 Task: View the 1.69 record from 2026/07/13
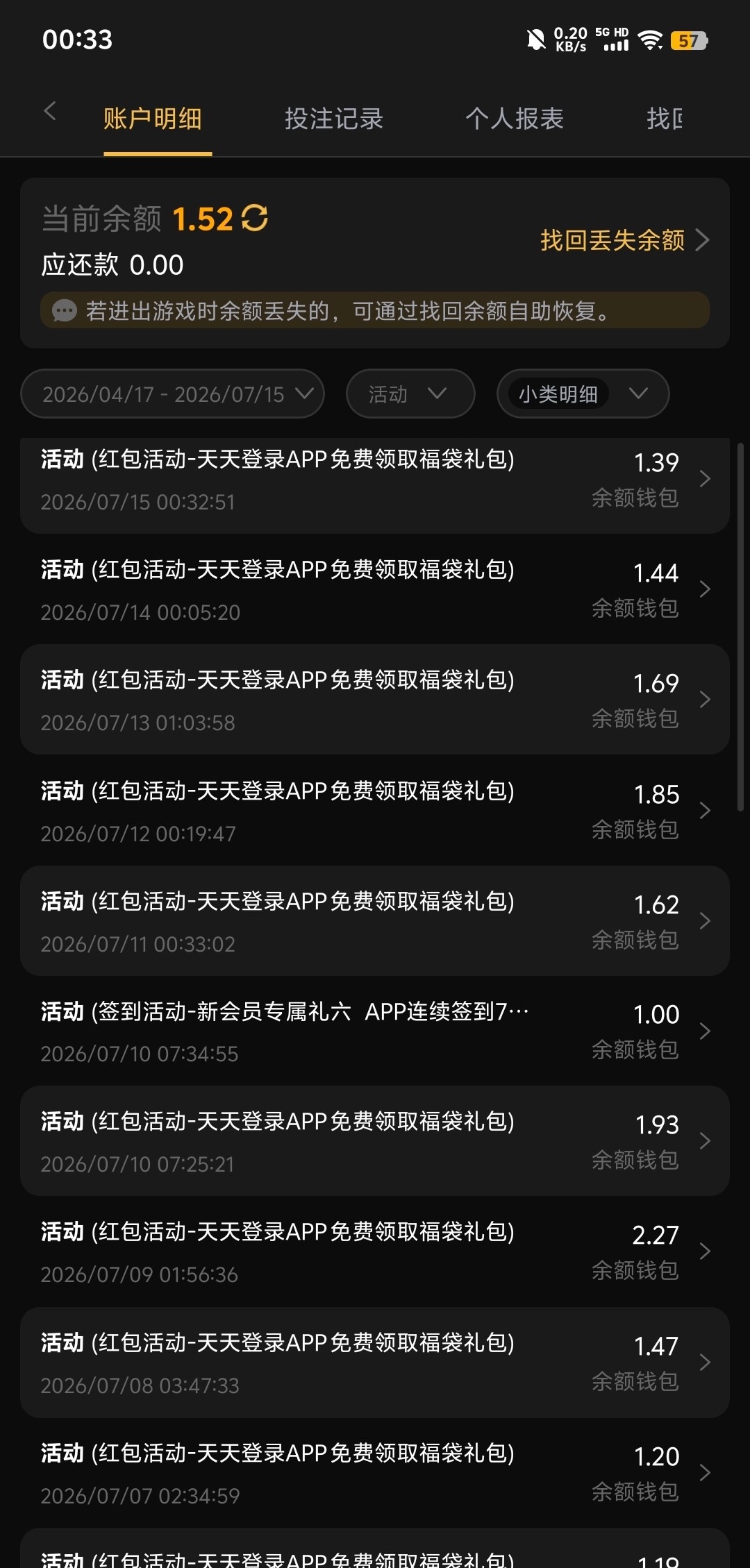pyautogui.click(x=375, y=700)
